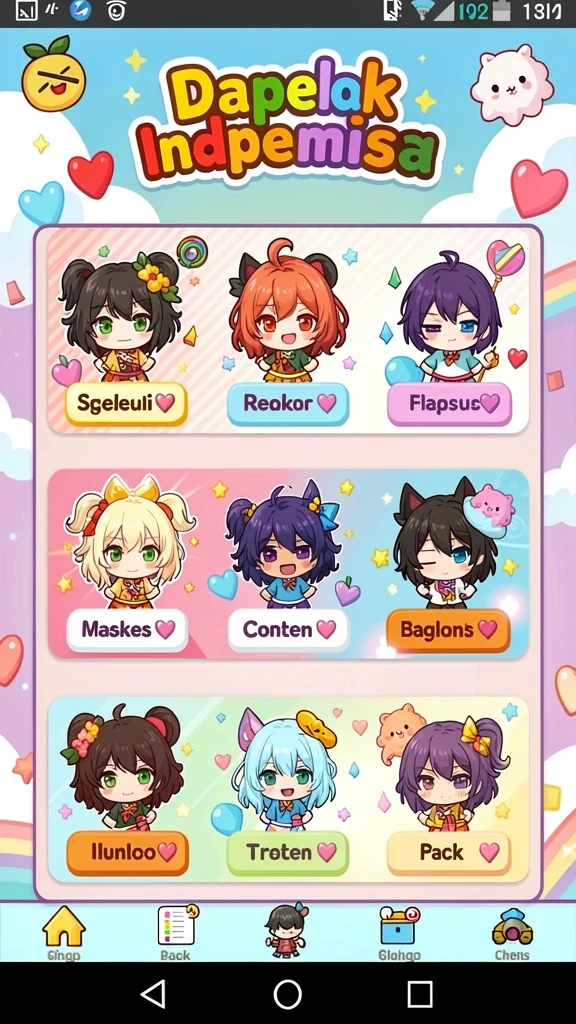Go to the system home screen
Screen dimensions: 576x1024
[287, 994]
